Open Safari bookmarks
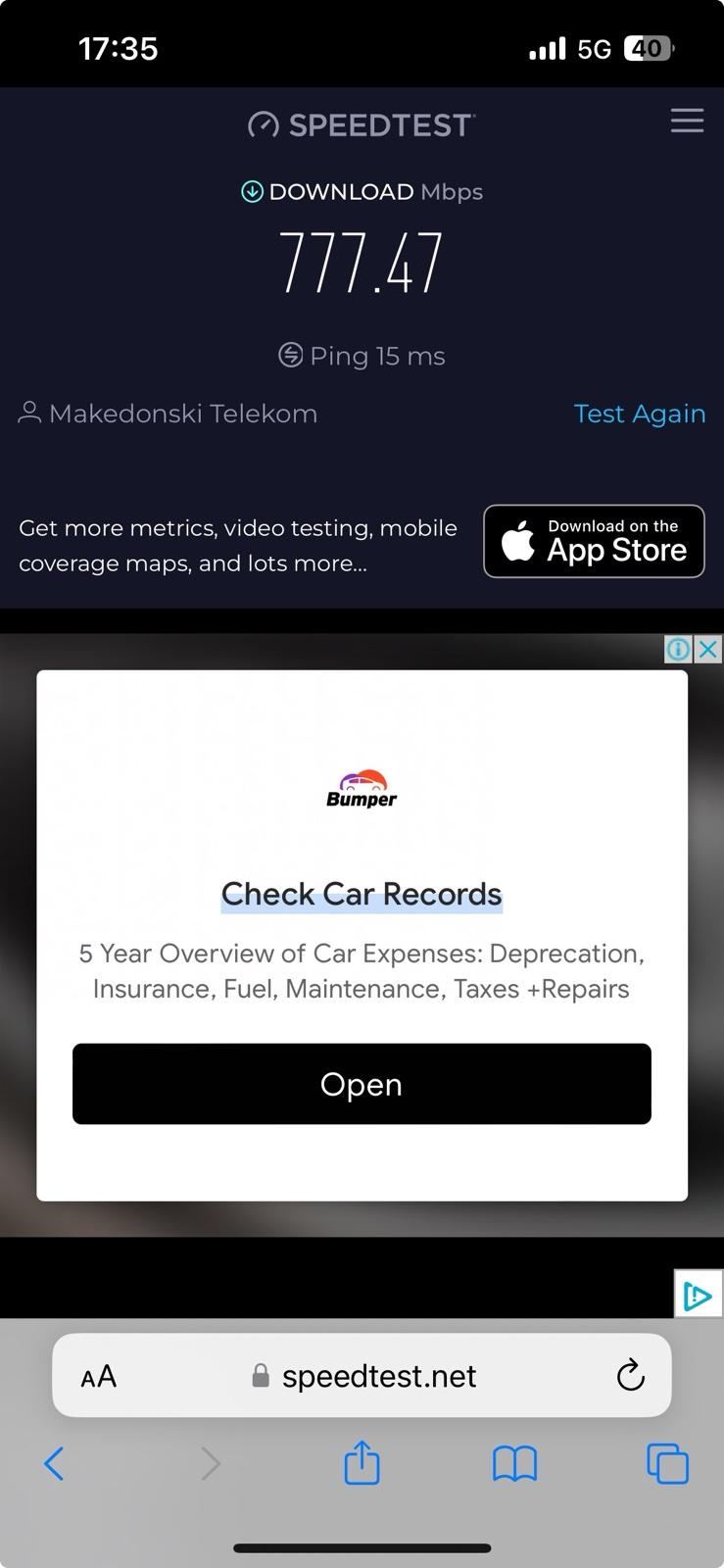This screenshot has height=1568, width=724. pos(514,1464)
